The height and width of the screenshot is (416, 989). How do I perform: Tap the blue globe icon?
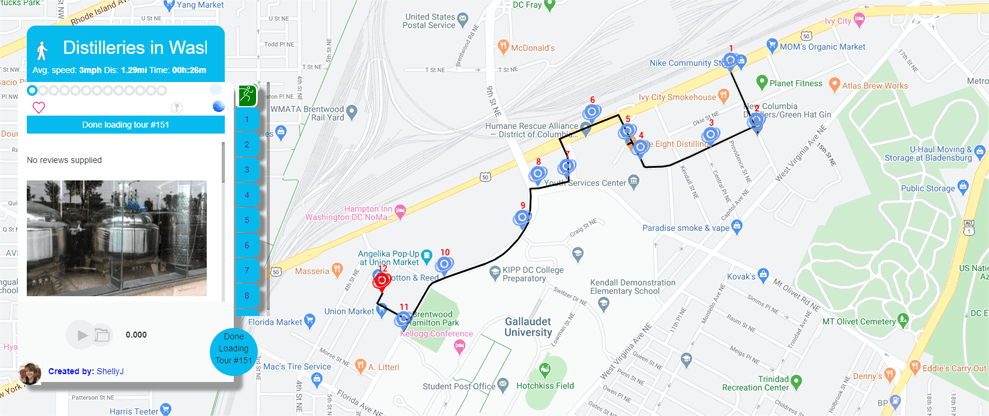point(218,108)
